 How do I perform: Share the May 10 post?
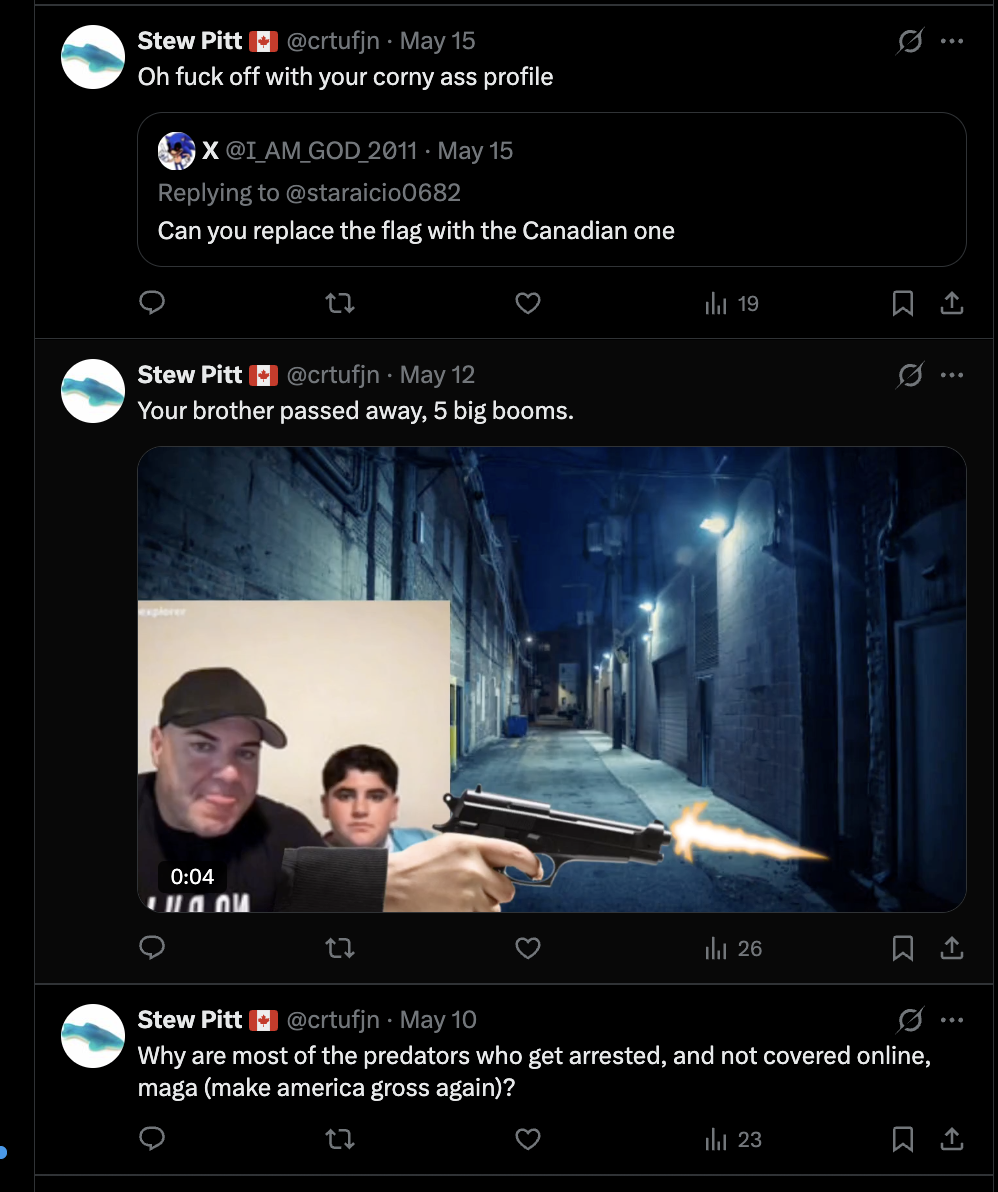(952, 1138)
